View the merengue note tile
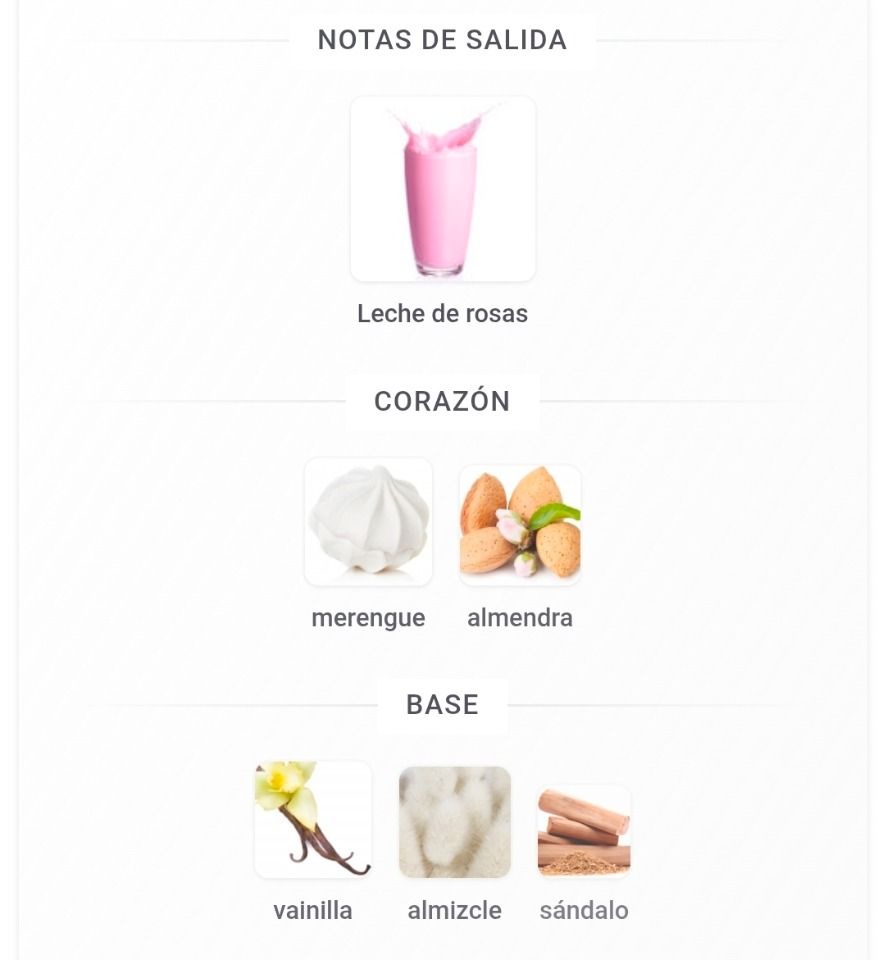The height and width of the screenshot is (960, 885). 368,522
